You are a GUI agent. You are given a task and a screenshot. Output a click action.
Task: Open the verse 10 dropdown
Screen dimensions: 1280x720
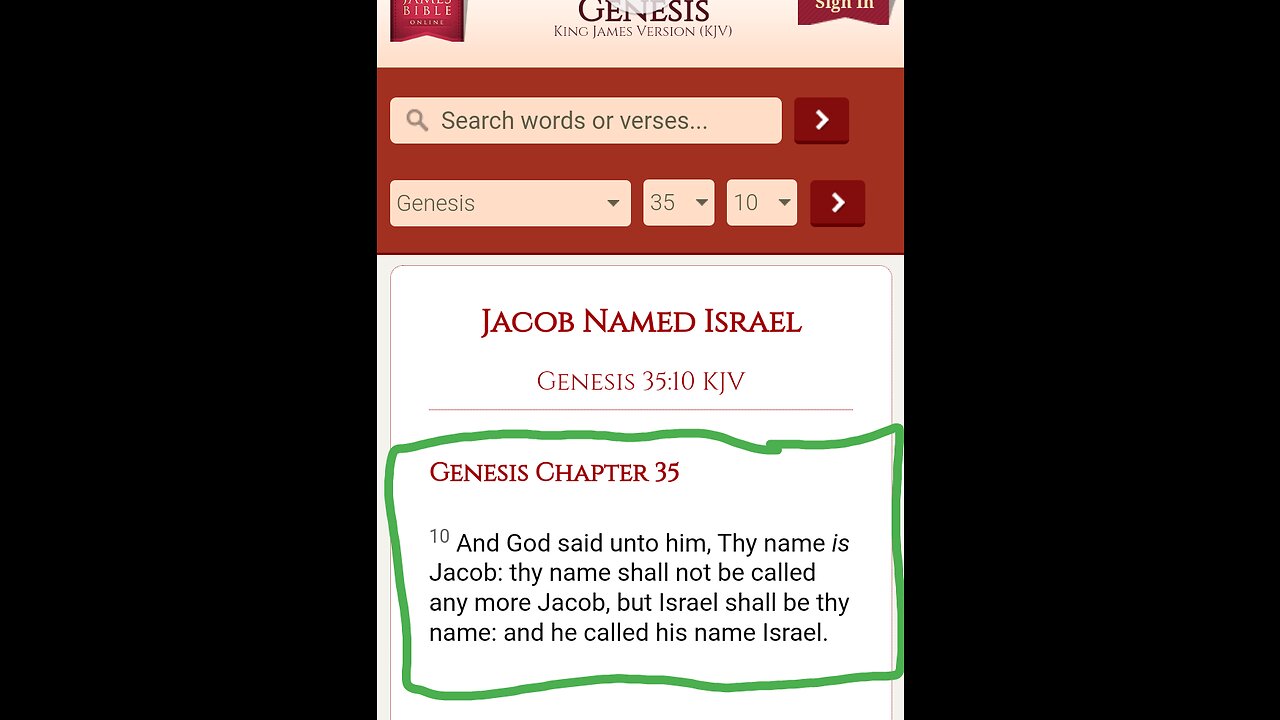[x=761, y=203]
